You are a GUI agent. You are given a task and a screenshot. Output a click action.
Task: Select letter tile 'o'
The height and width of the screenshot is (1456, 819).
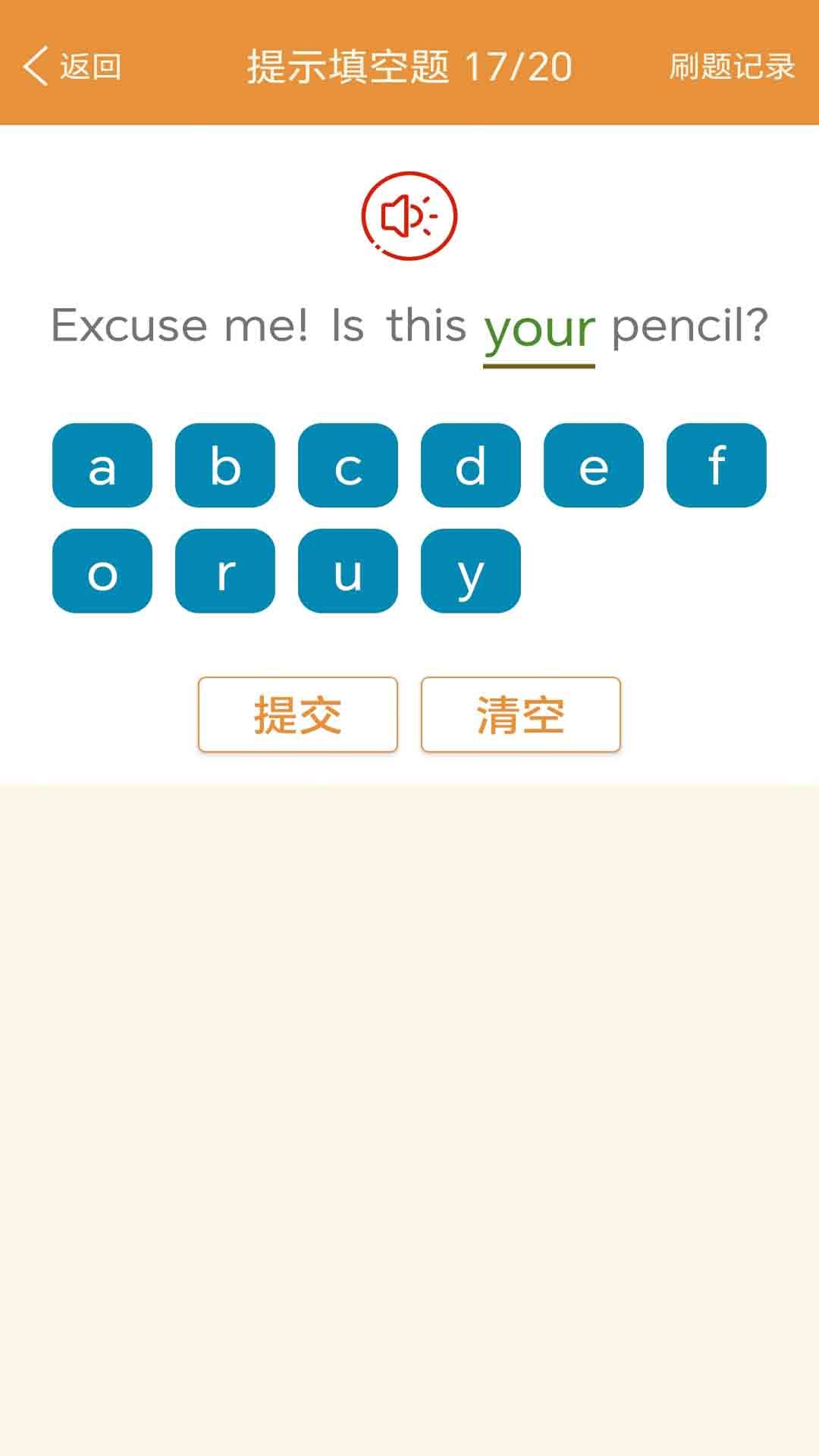pyautogui.click(x=102, y=573)
